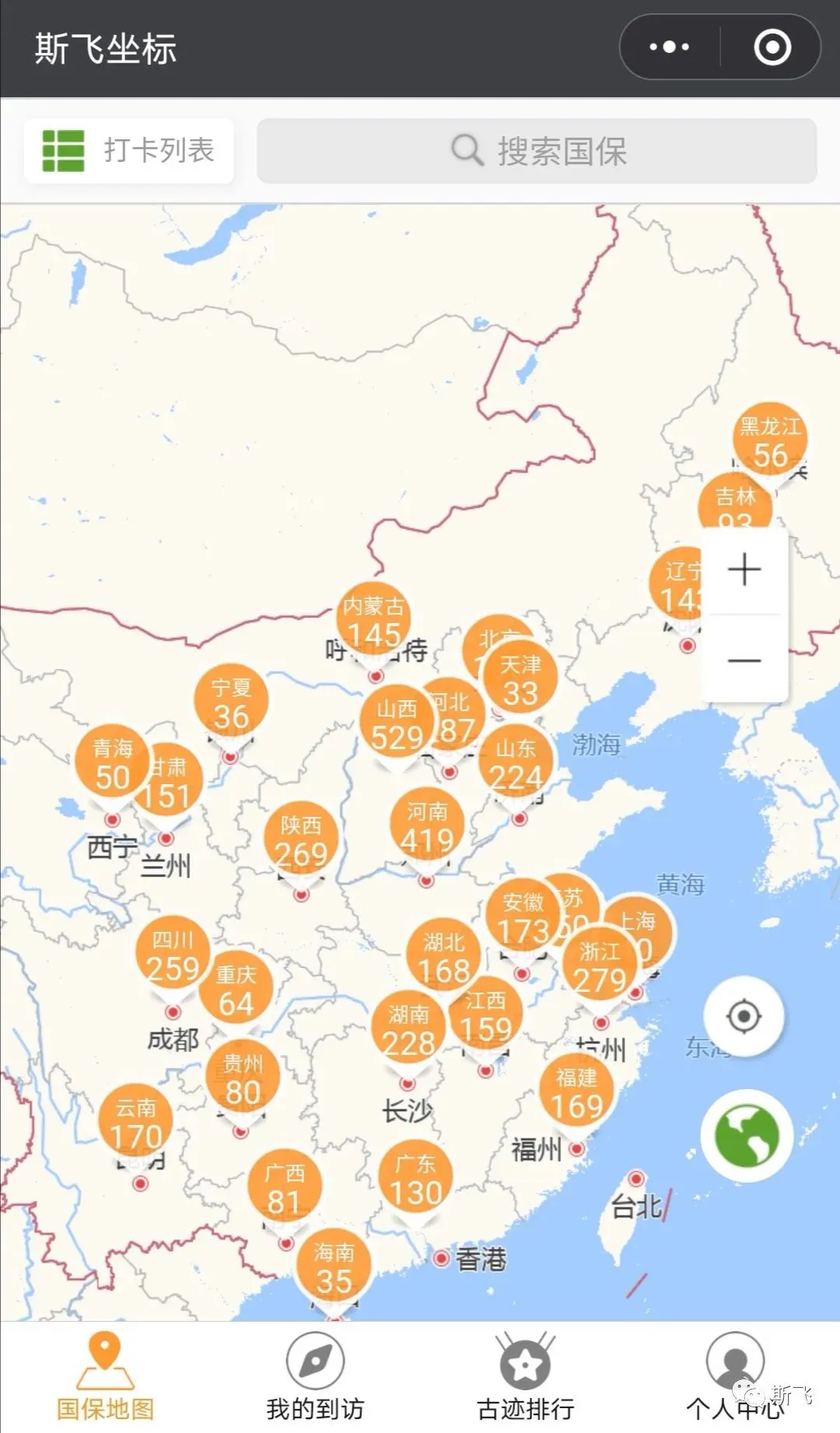This screenshot has height=1433, width=840.
Task: Select the 国保地图 tab
Action: coord(105,1377)
